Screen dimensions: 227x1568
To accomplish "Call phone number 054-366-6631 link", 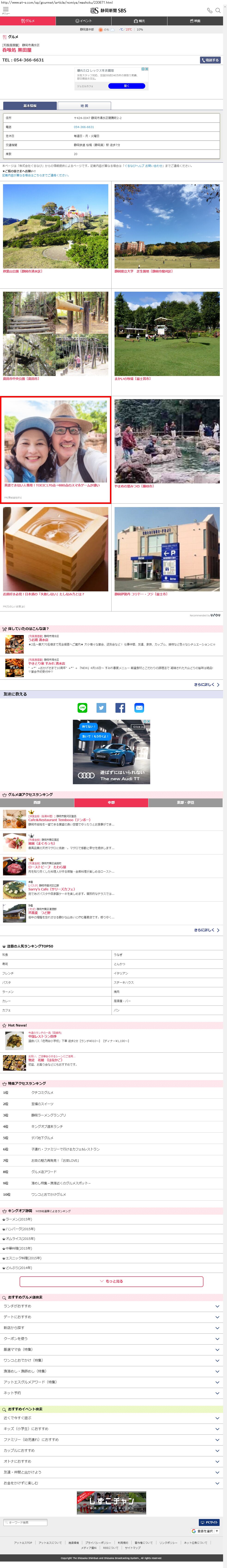I will click(84, 127).
